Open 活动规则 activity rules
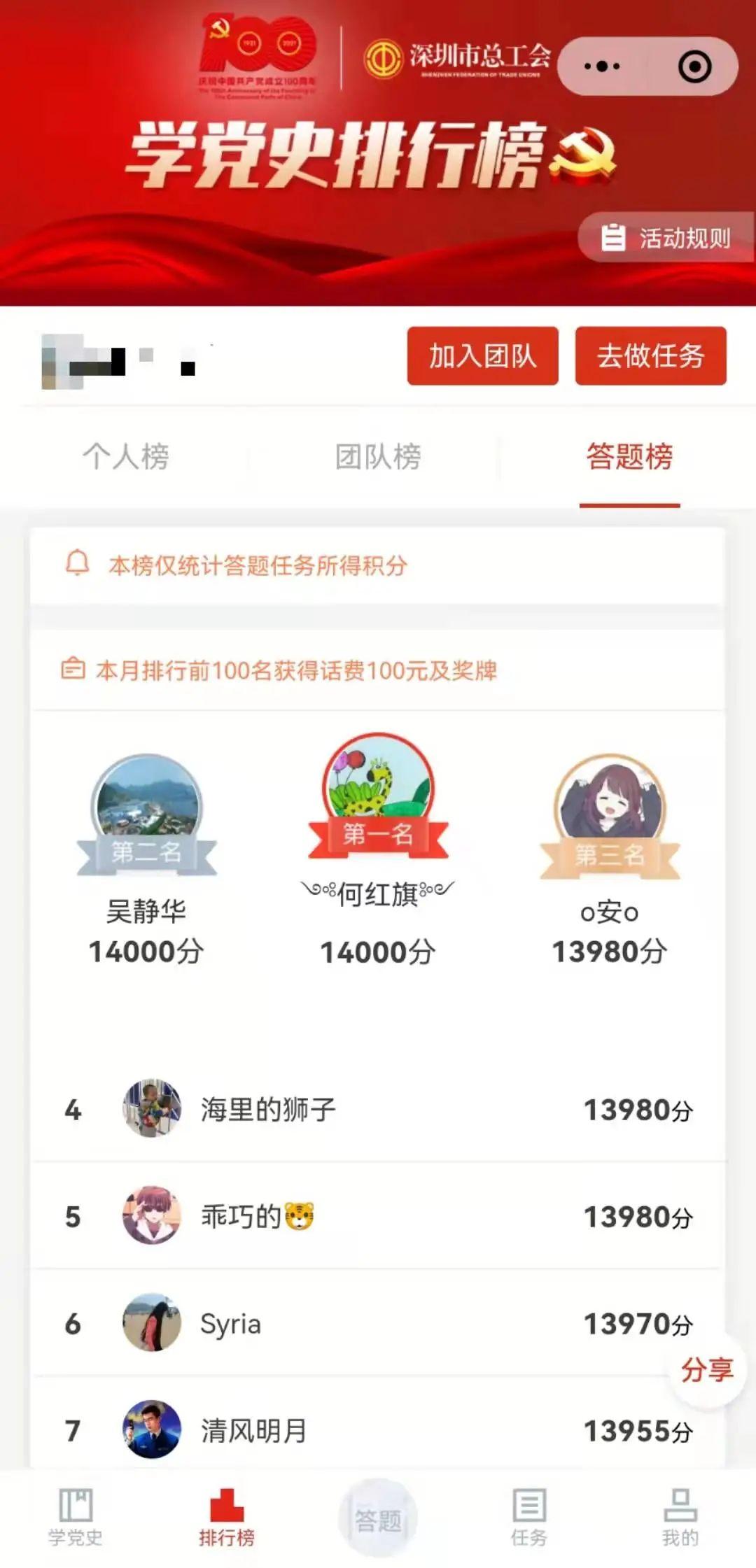 (x=665, y=238)
